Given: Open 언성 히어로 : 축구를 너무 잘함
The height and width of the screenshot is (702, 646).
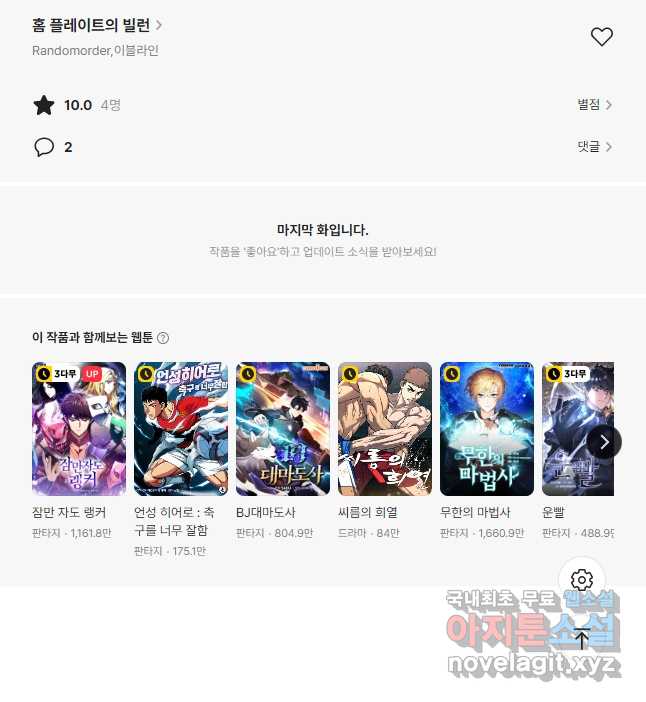Looking at the screenshot, I should point(181,429).
